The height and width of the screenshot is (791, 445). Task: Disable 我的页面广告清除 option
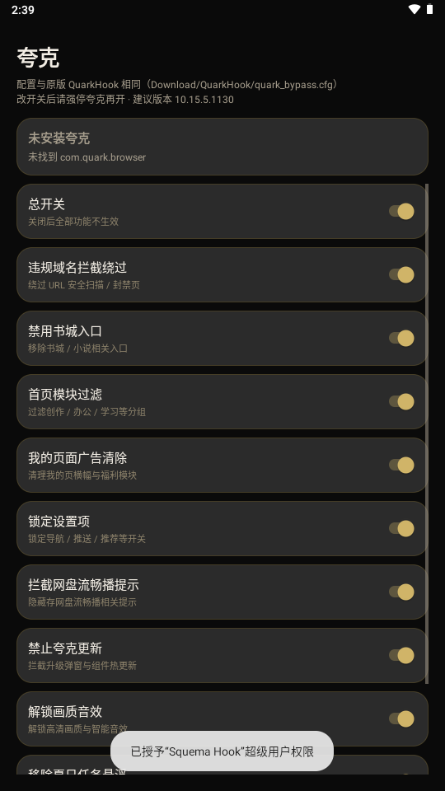402,465
